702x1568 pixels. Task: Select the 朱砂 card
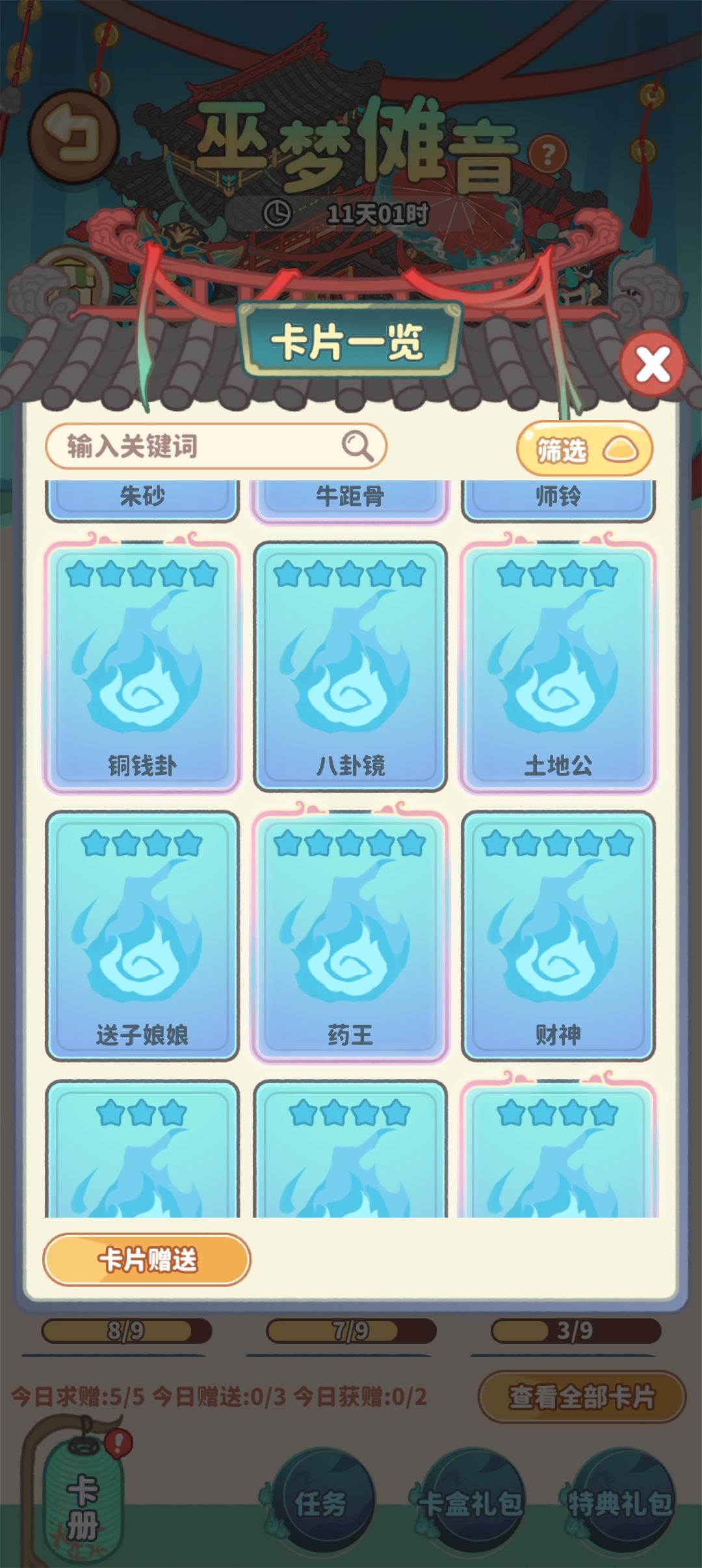click(142, 501)
